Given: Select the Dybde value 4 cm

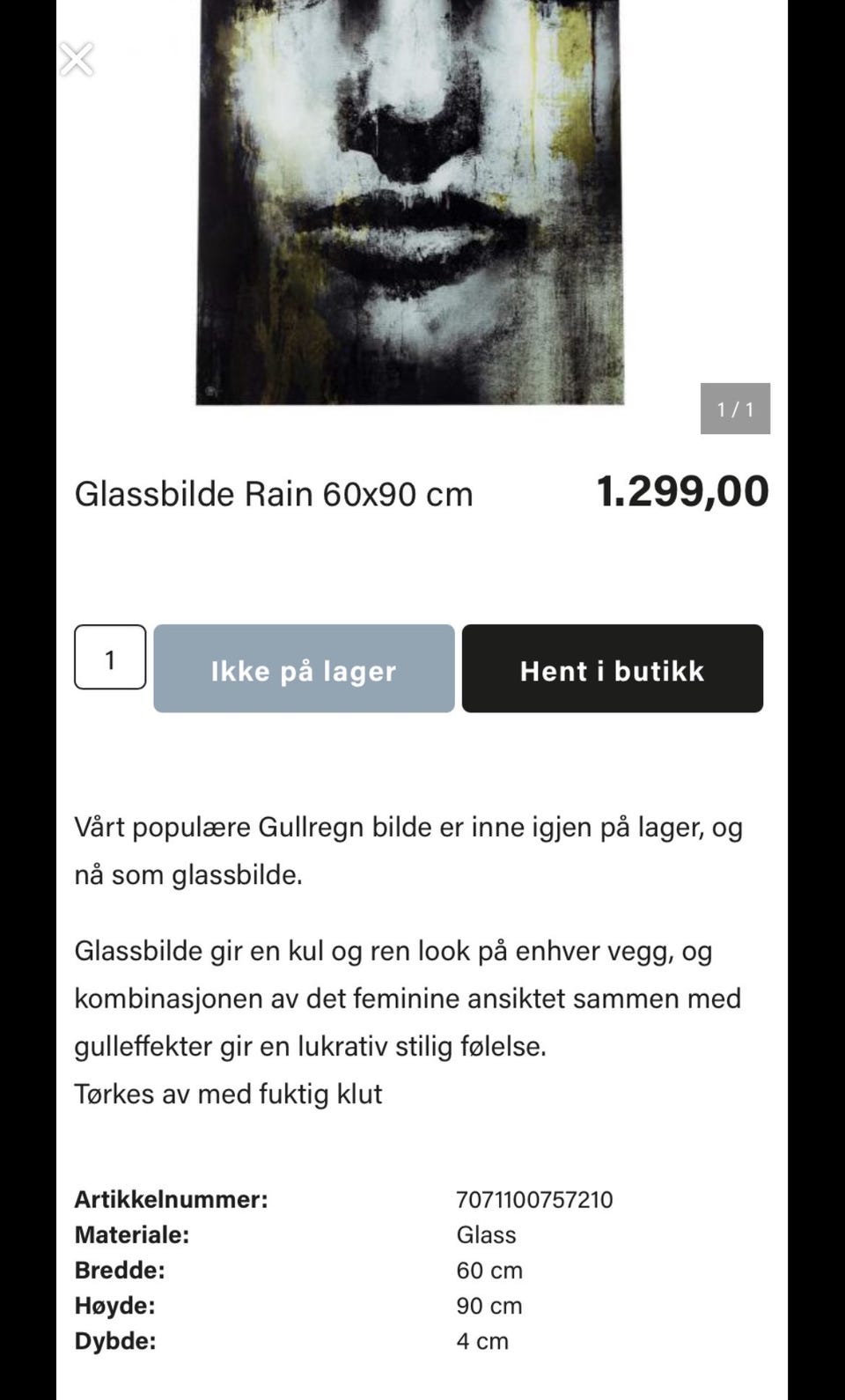Looking at the screenshot, I should point(482,1341).
